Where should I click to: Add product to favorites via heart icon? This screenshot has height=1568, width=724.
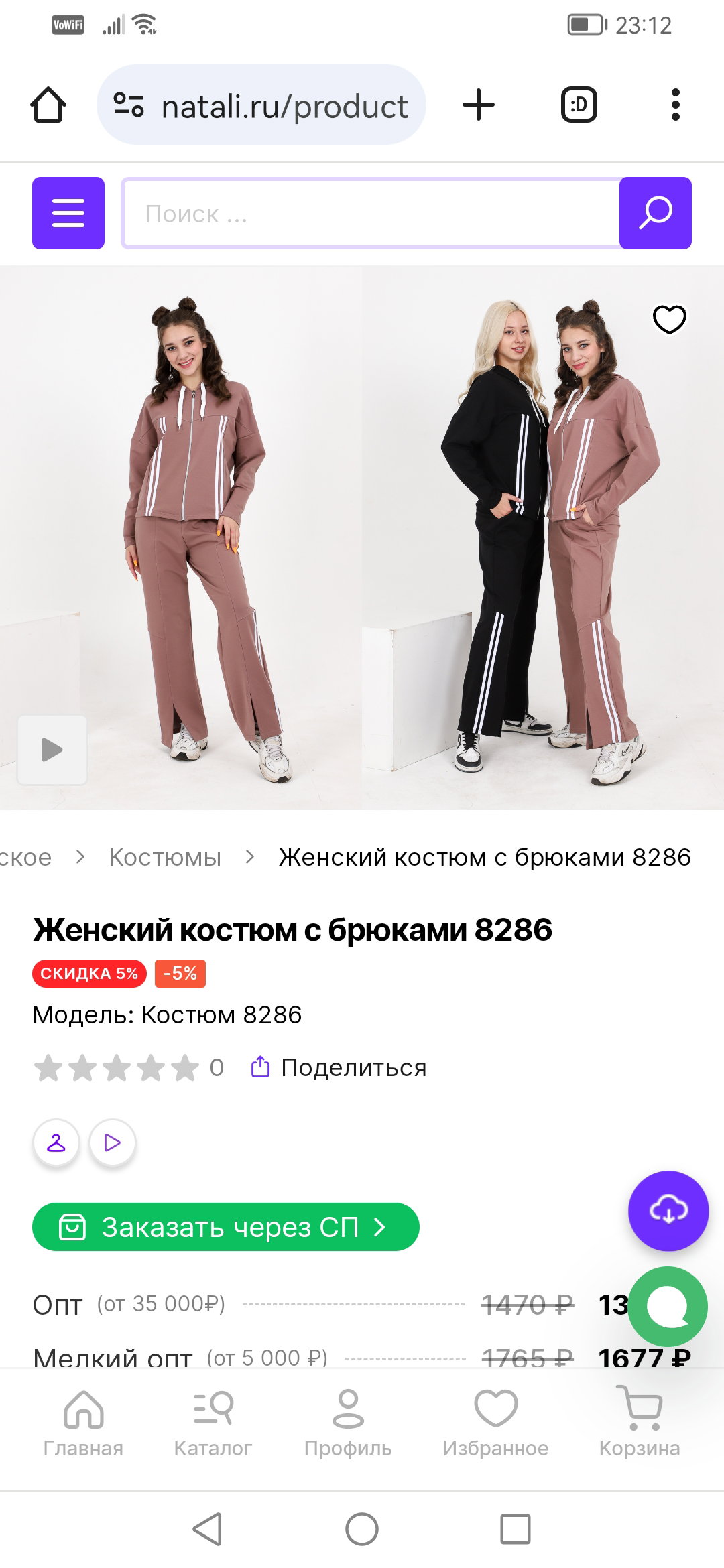(x=670, y=319)
